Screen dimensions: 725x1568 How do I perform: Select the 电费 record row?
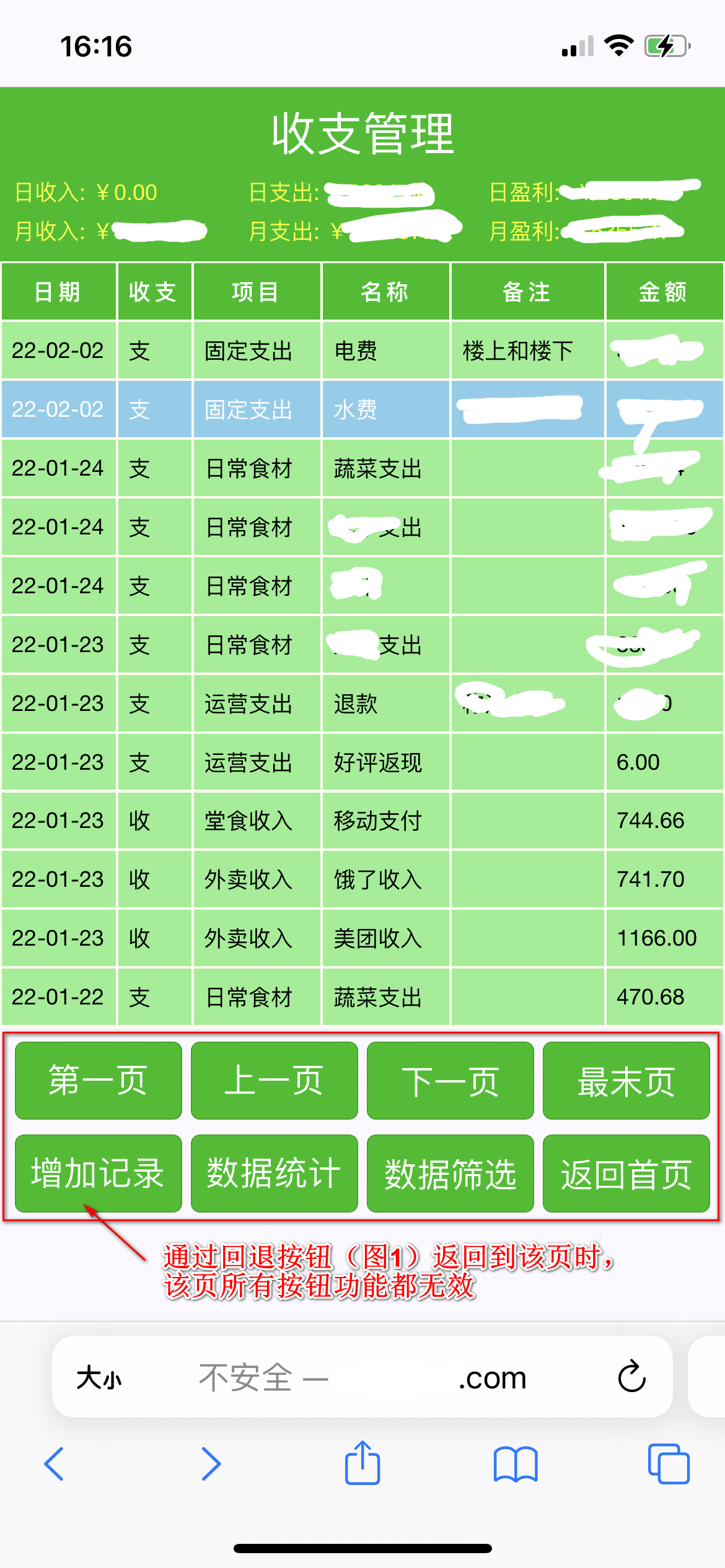(x=362, y=351)
